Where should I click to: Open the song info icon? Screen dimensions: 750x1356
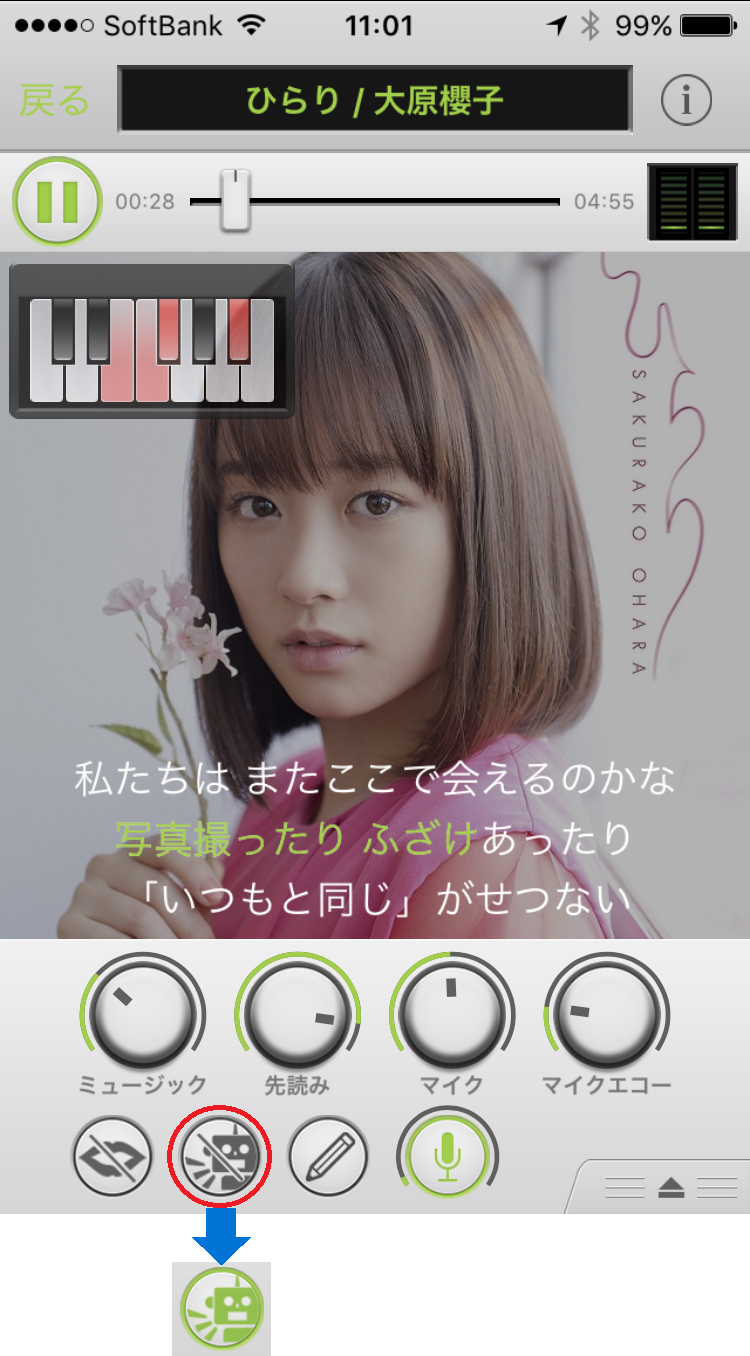pyautogui.click(x=686, y=101)
